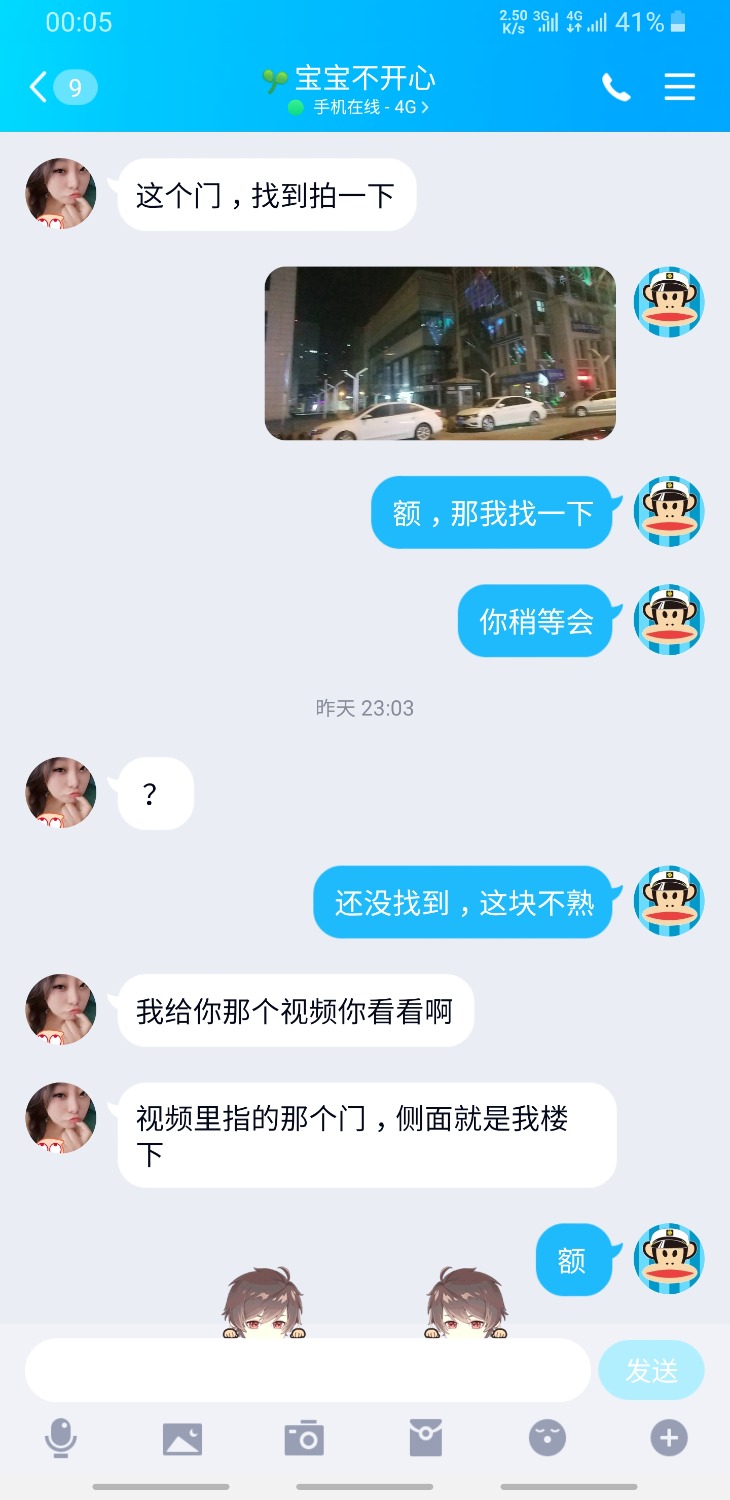730x1500 pixels.
Task: Open 宝宝不开心's profile from her avatar
Action: click(60, 193)
